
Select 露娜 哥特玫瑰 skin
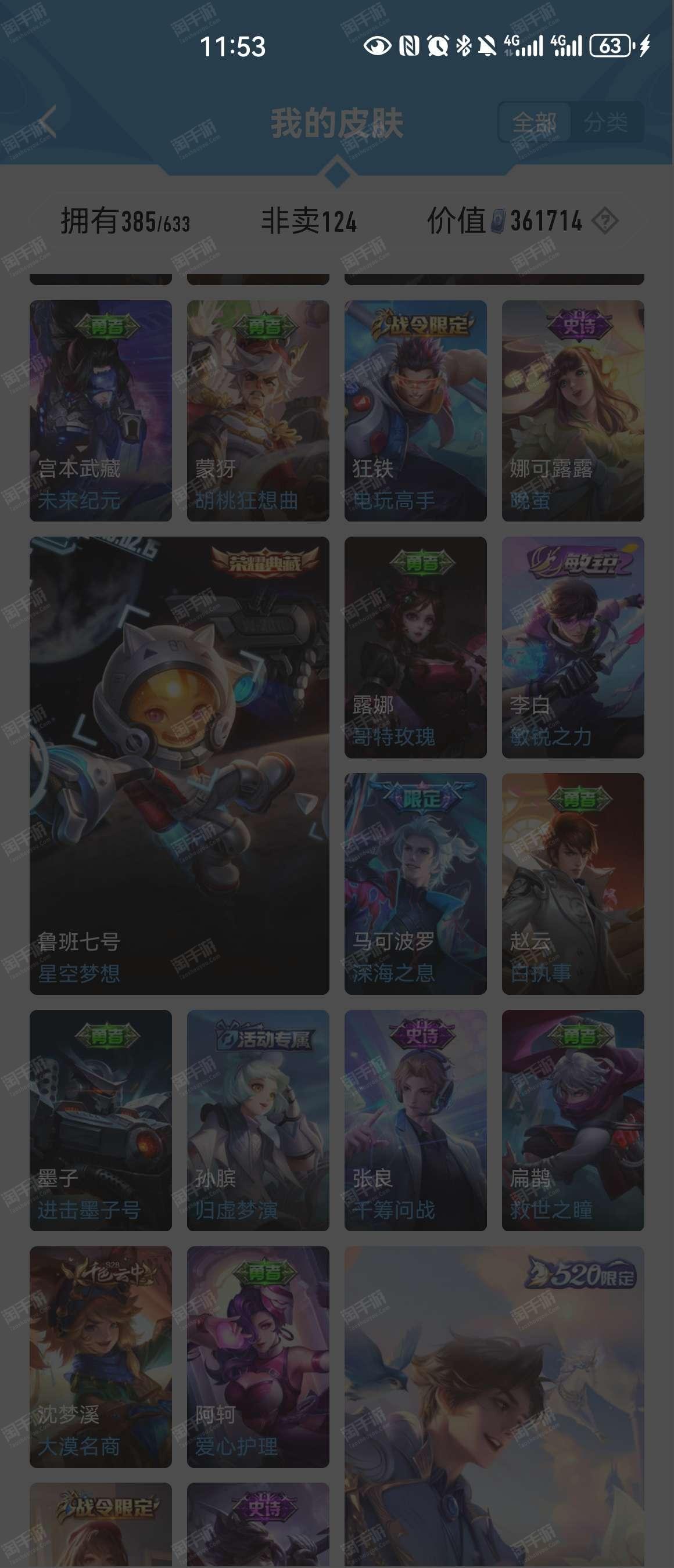pyautogui.click(x=415, y=647)
